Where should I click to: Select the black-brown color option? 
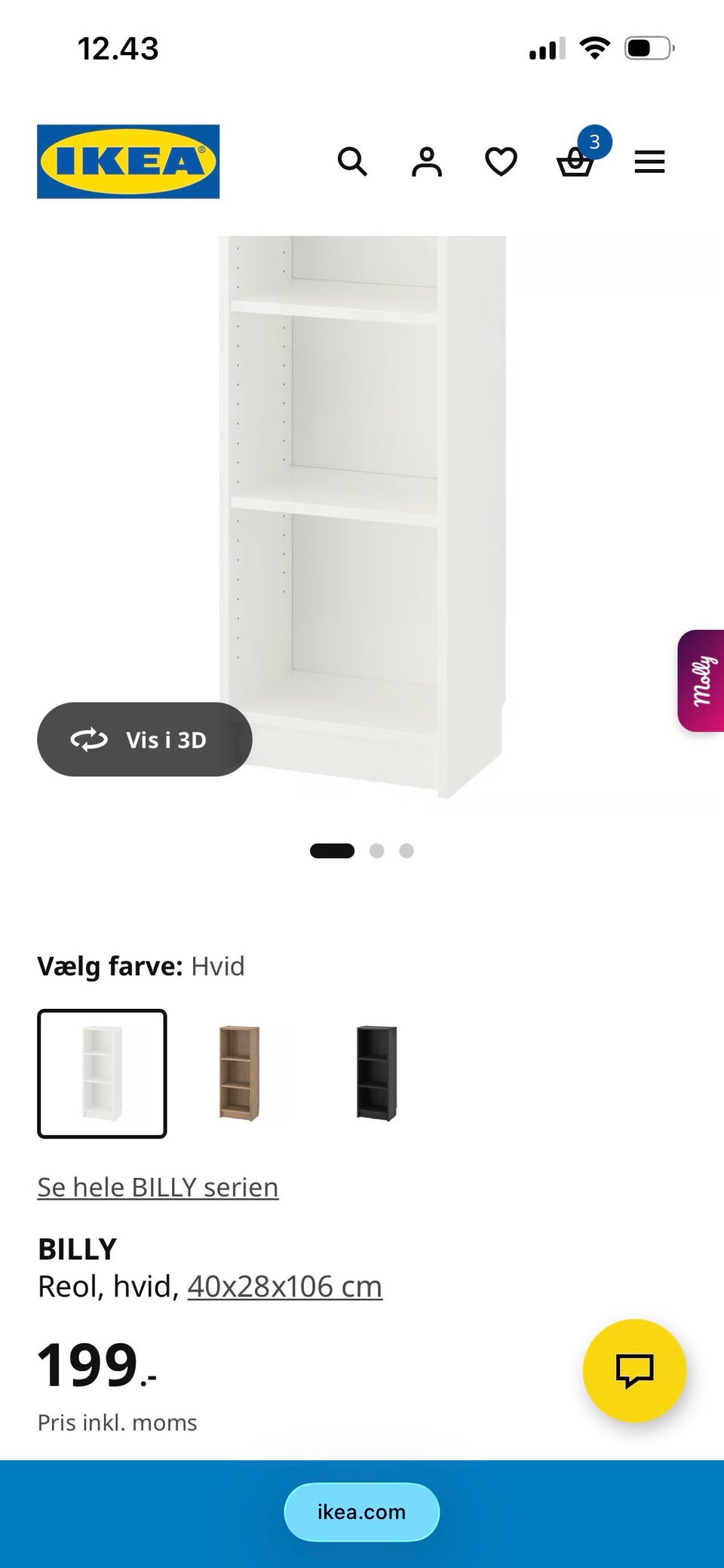click(377, 1075)
